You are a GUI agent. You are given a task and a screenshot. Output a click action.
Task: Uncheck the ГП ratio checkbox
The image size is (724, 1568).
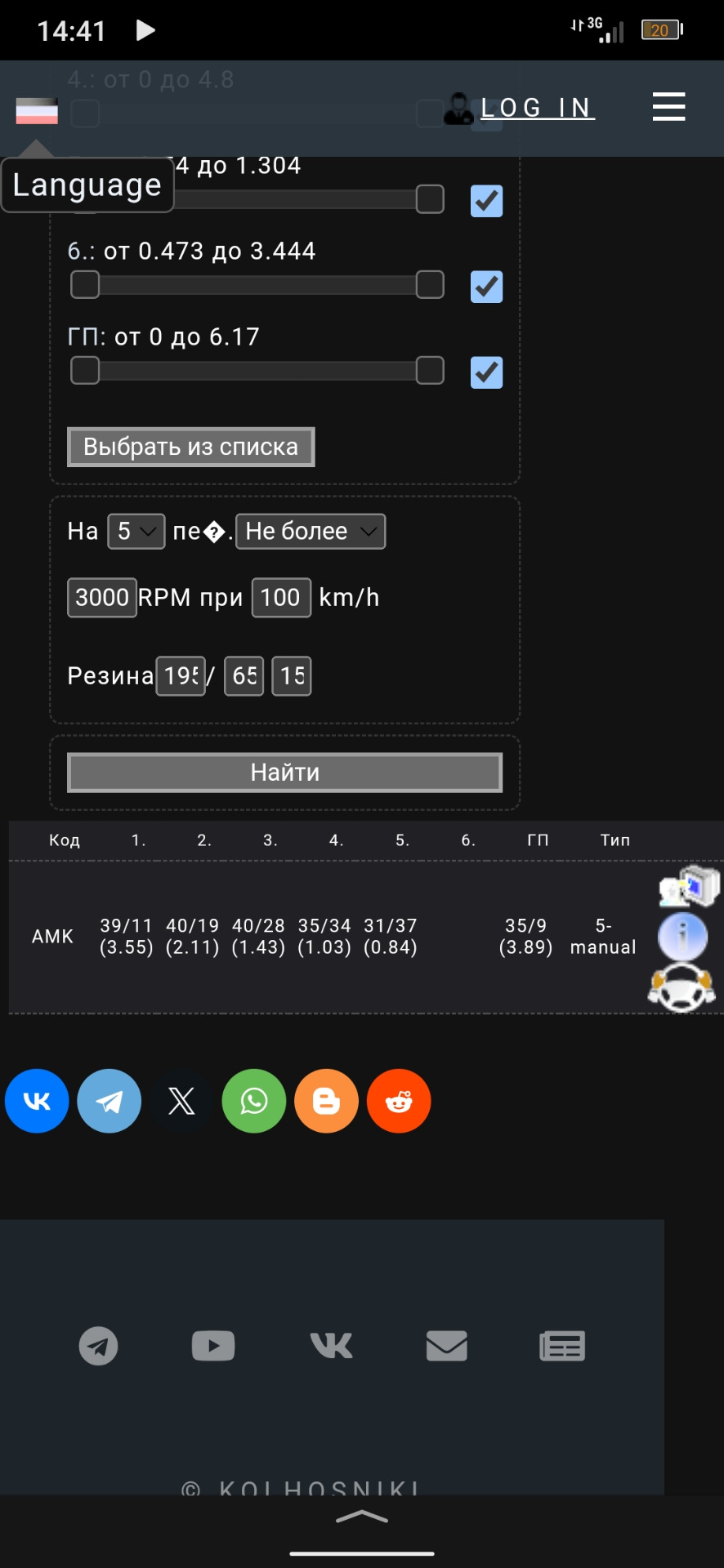tap(486, 372)
